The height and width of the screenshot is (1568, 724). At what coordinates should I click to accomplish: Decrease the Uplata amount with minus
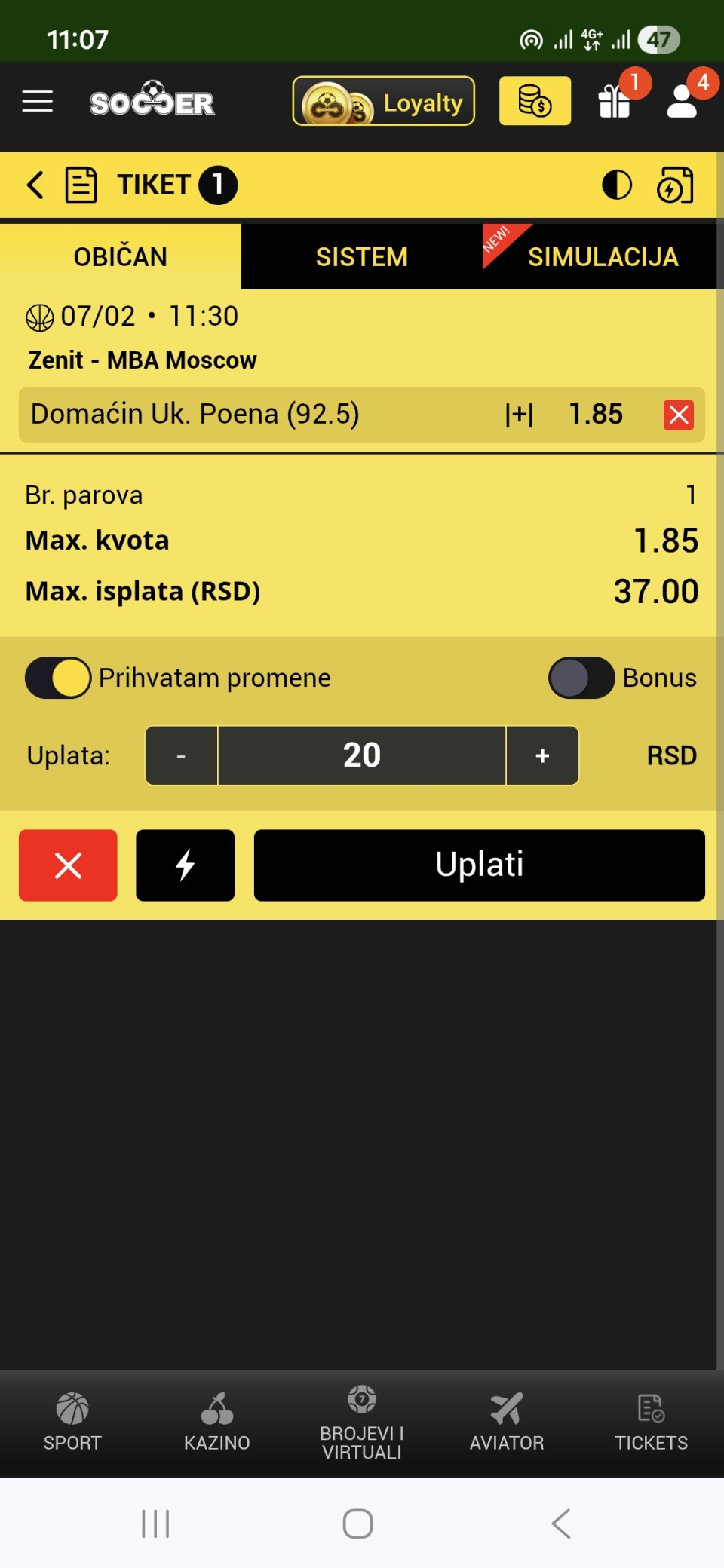[x=181, y=755]
